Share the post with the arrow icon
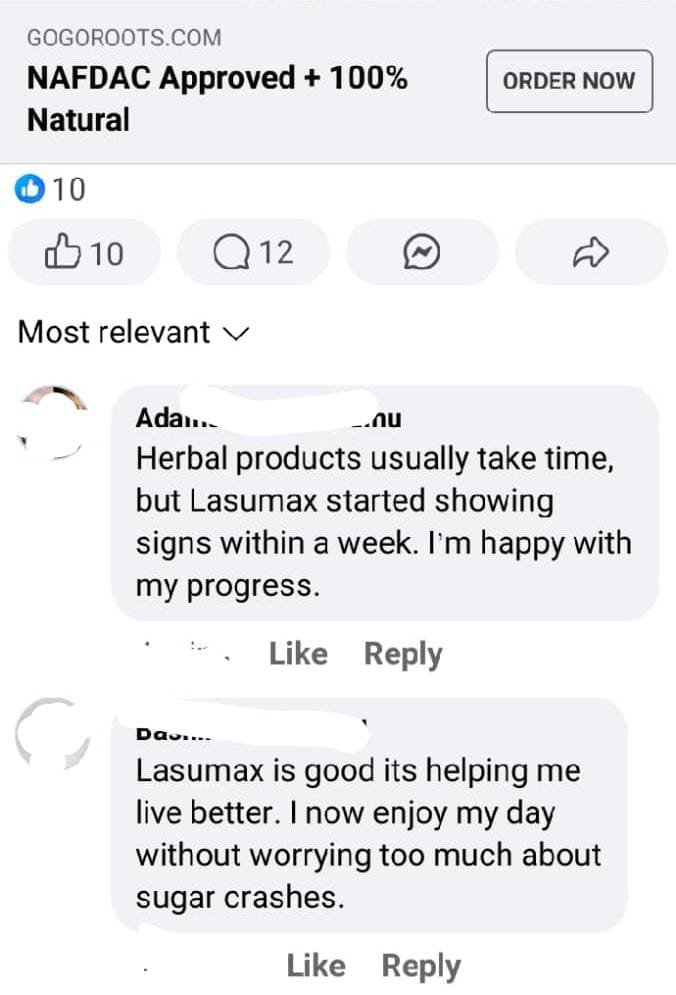This screenshot has width=676, height=995. (x=590, y=253)
